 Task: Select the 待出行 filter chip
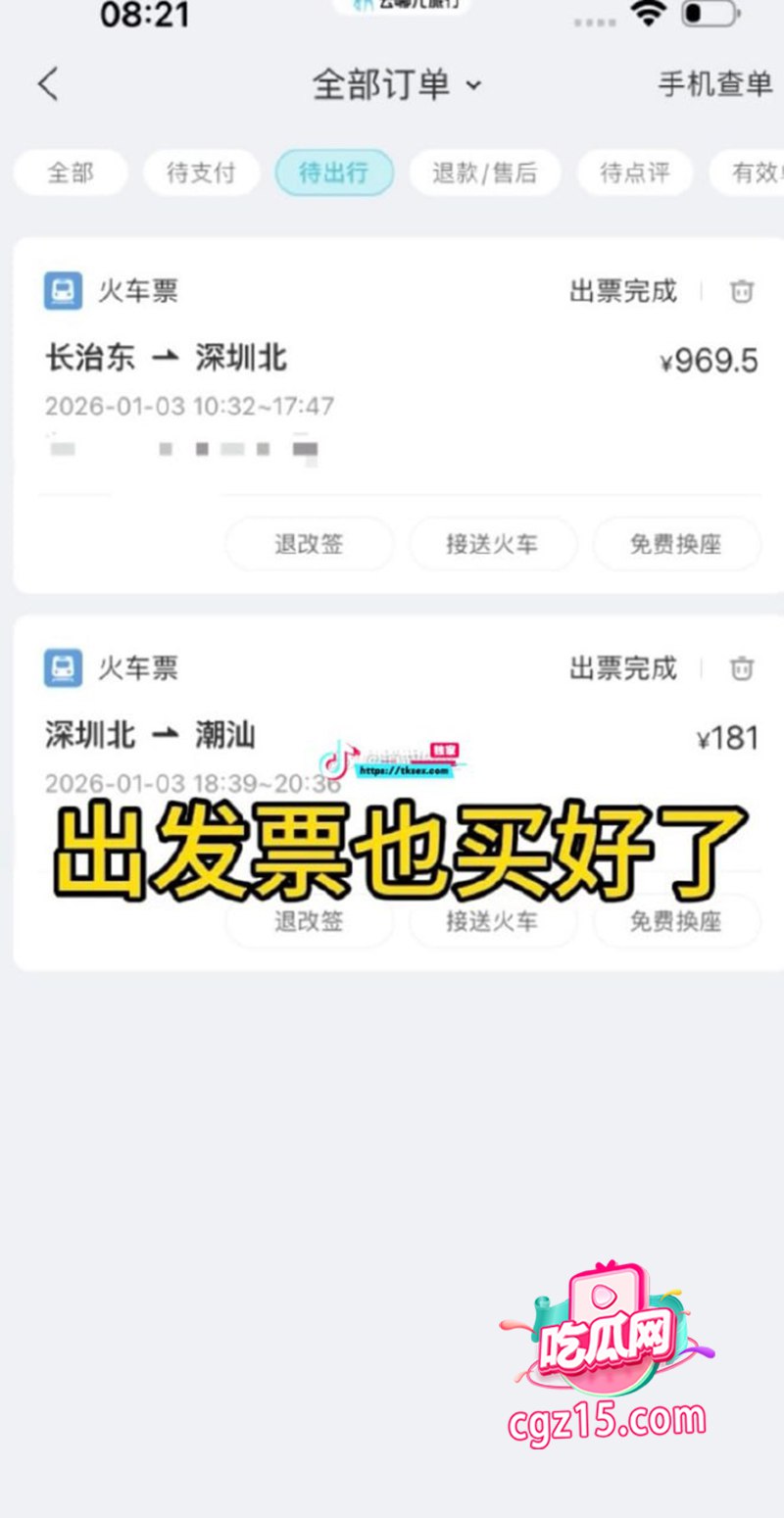point(334,173)
